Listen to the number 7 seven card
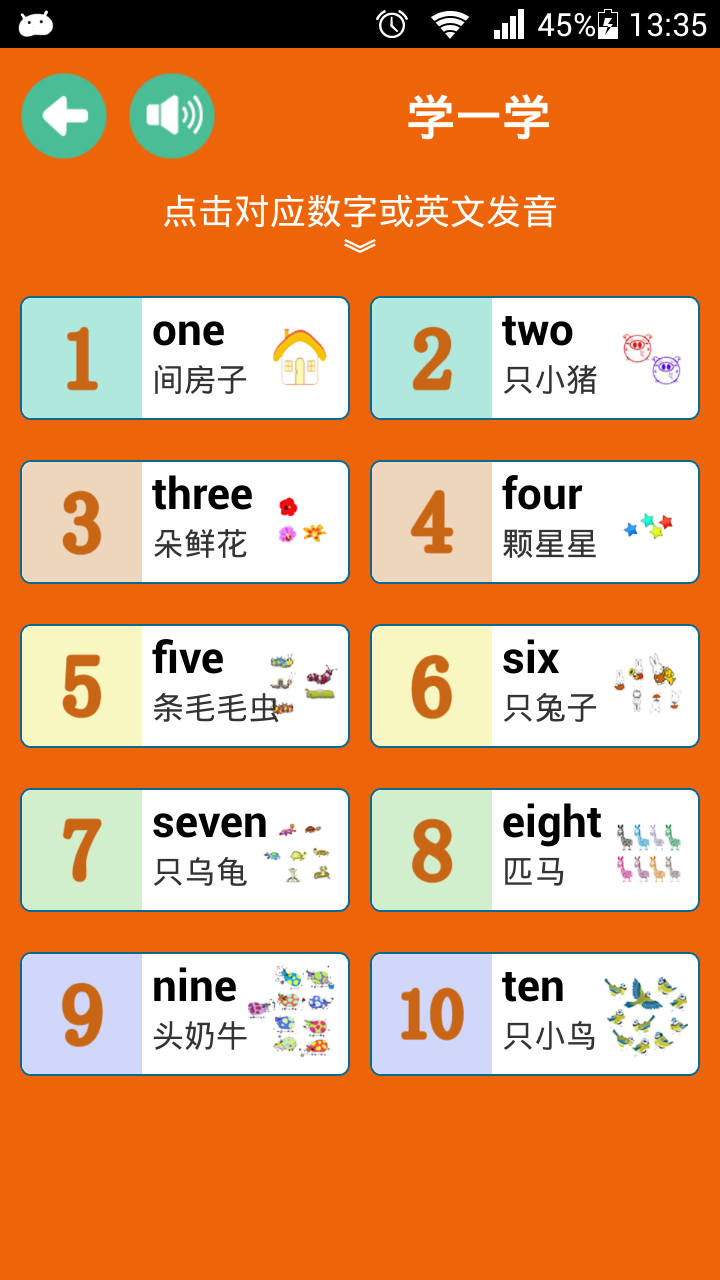 coord(185,850)
